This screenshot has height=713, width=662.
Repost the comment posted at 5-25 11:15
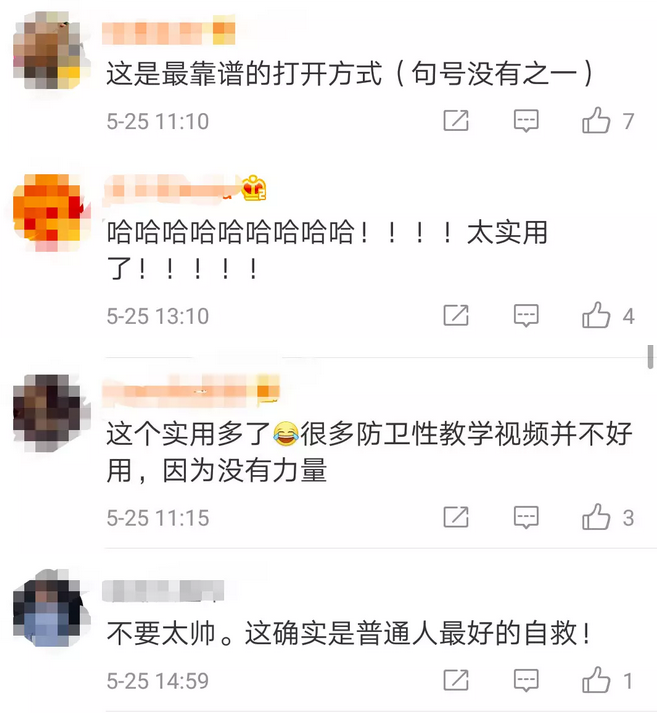tap(456, 517)
